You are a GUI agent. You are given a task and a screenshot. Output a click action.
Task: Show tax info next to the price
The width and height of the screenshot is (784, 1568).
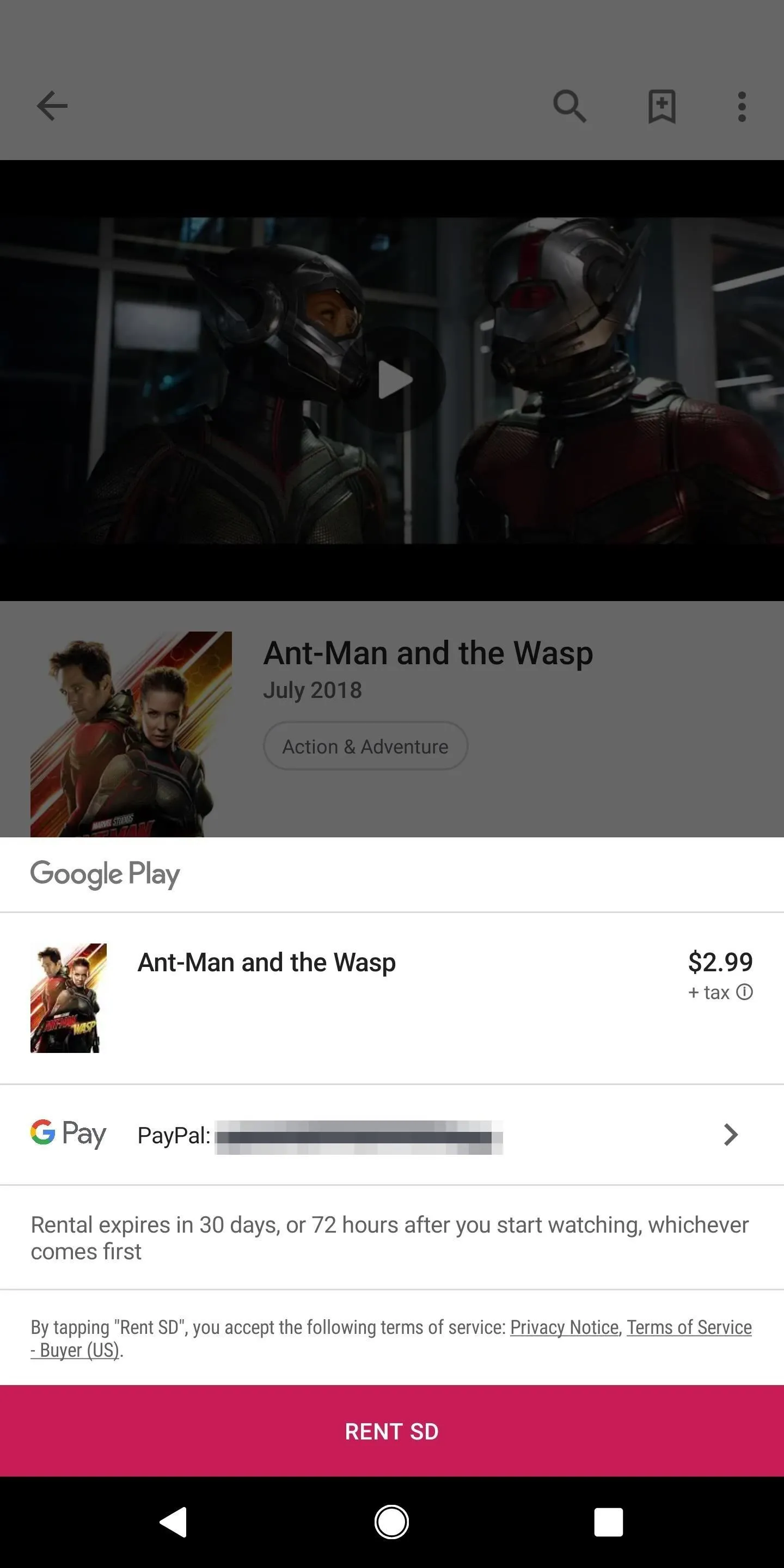point(744,992)
